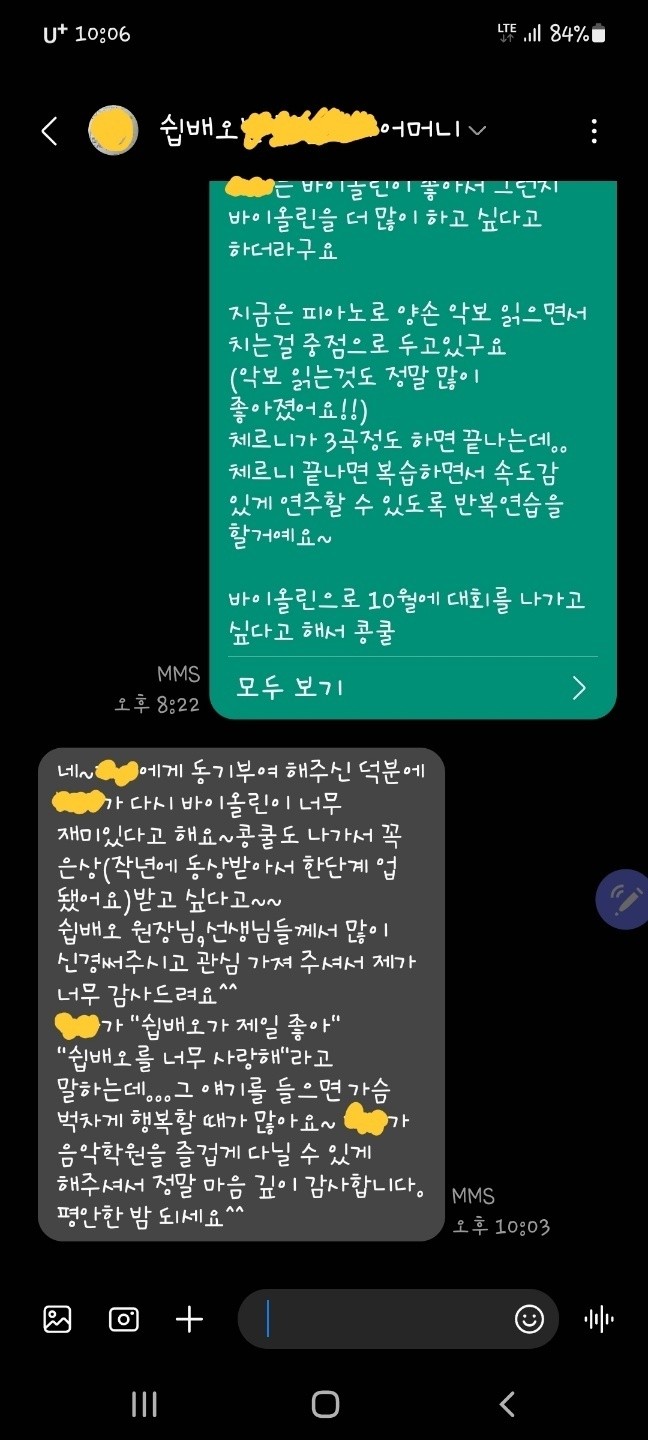Open the three-dot more options menu
This screenshot has height=1440, width=648.
(594, 131)
